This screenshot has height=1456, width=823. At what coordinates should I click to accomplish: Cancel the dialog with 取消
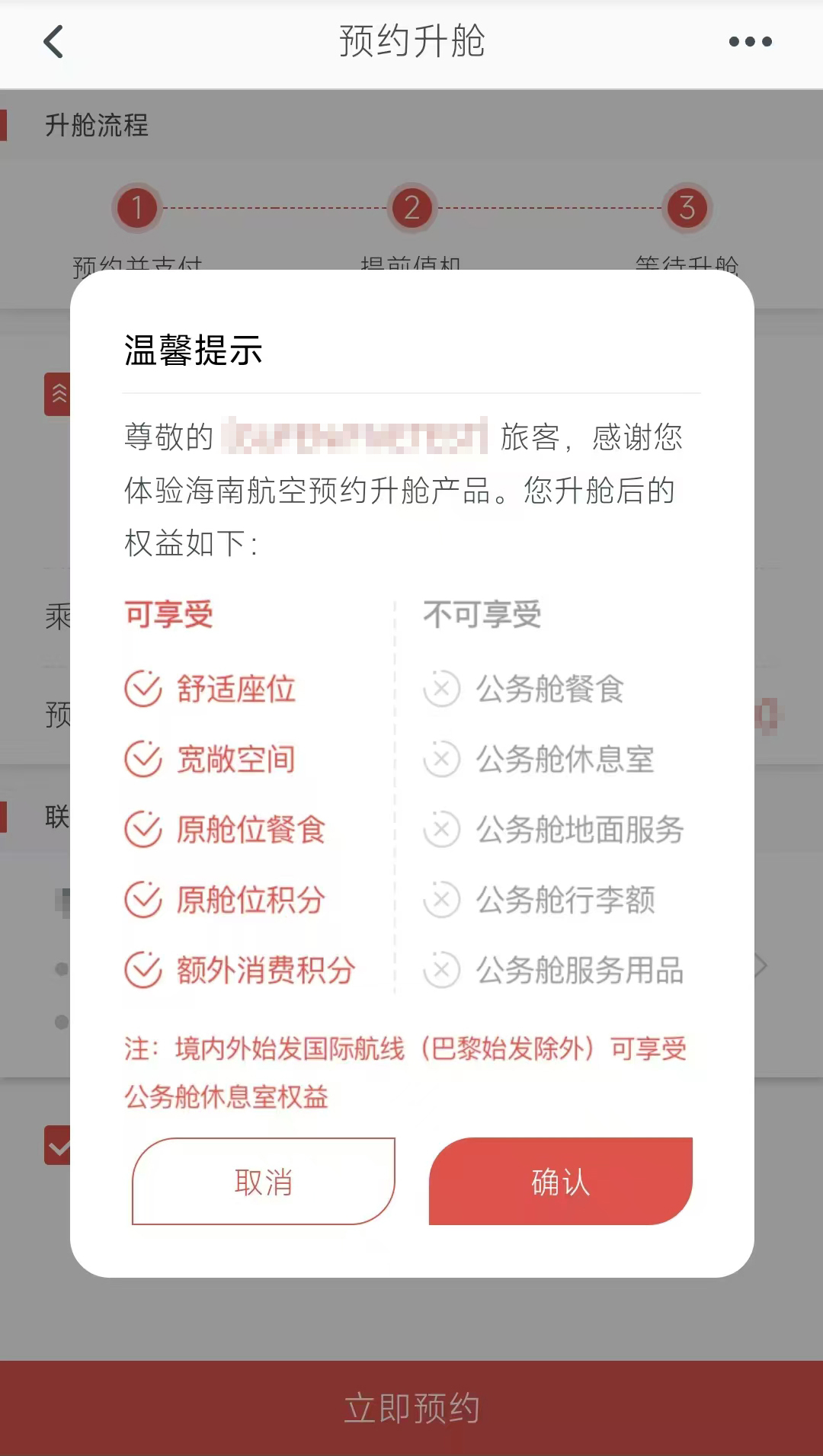point(264,1182)
